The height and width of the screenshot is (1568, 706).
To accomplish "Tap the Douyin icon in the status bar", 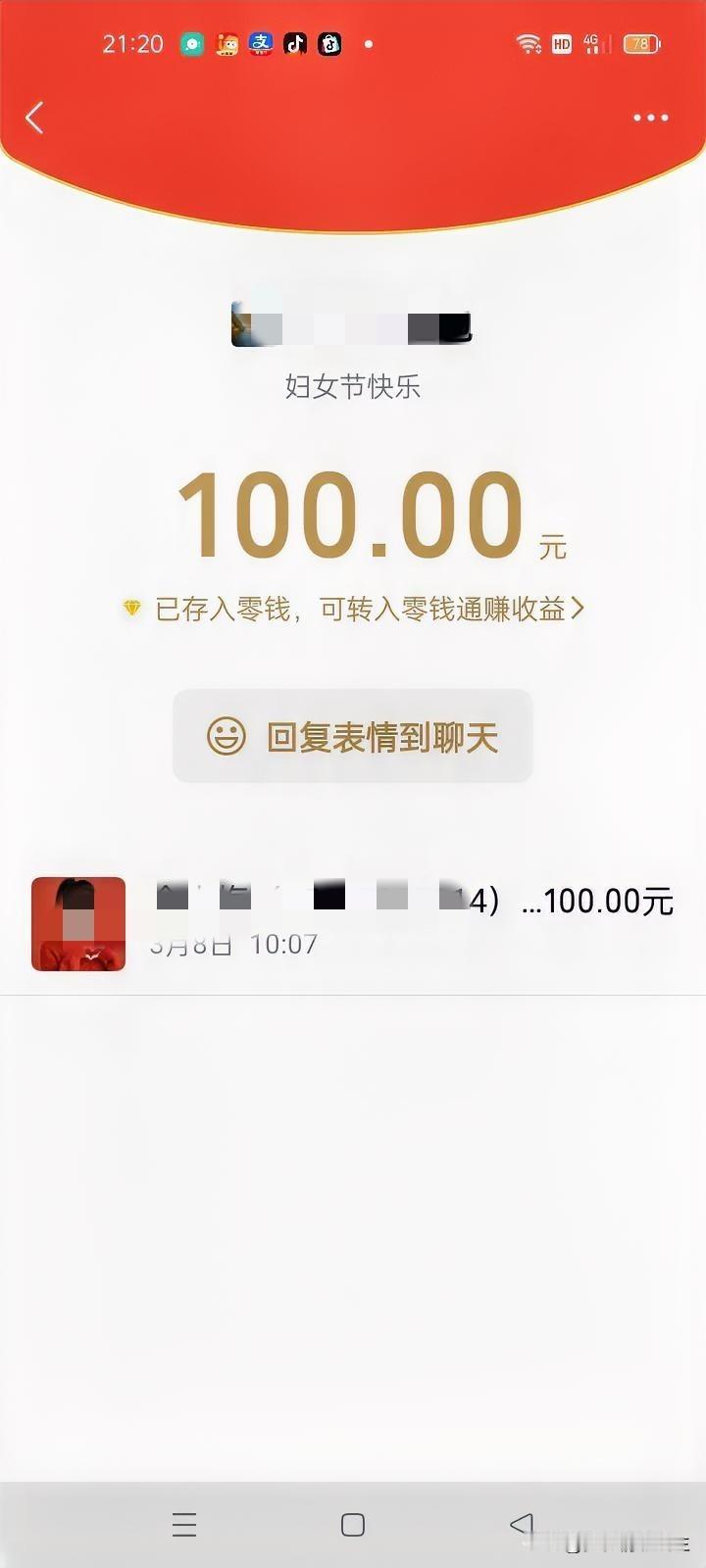I will tap(295, 43).
